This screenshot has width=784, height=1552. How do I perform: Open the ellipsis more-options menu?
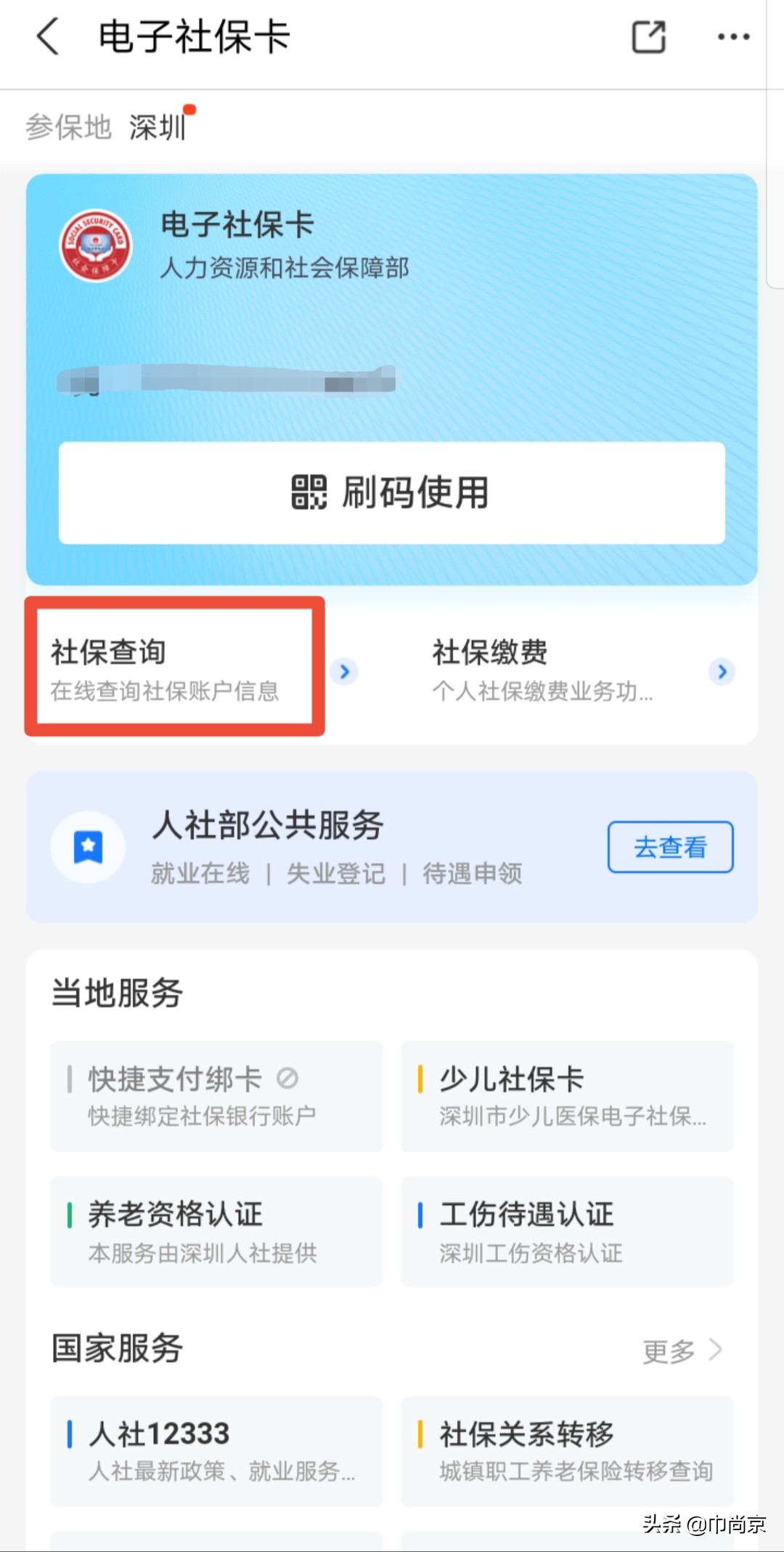tap(733, 38)
